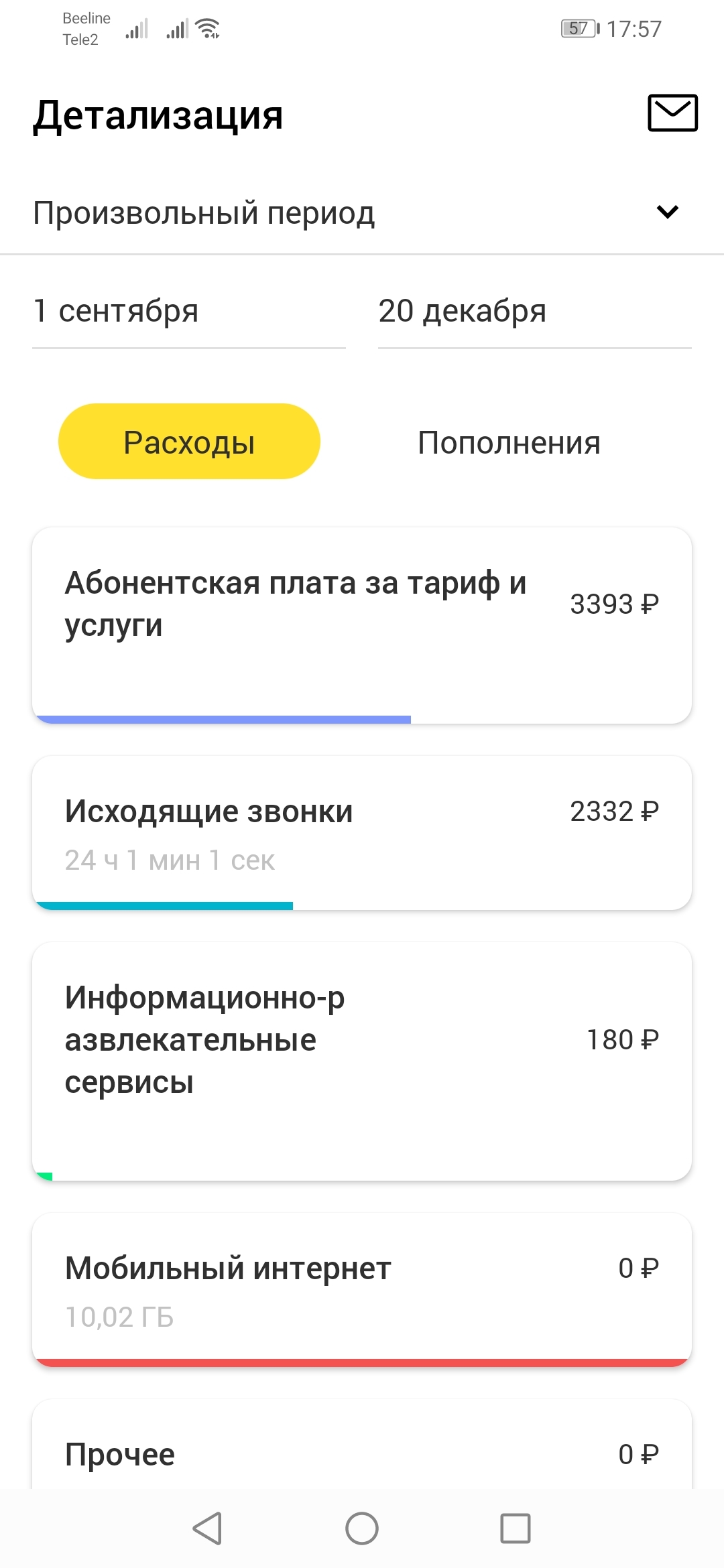
Task: Tap the system home button
Action: coord(362,1528)
